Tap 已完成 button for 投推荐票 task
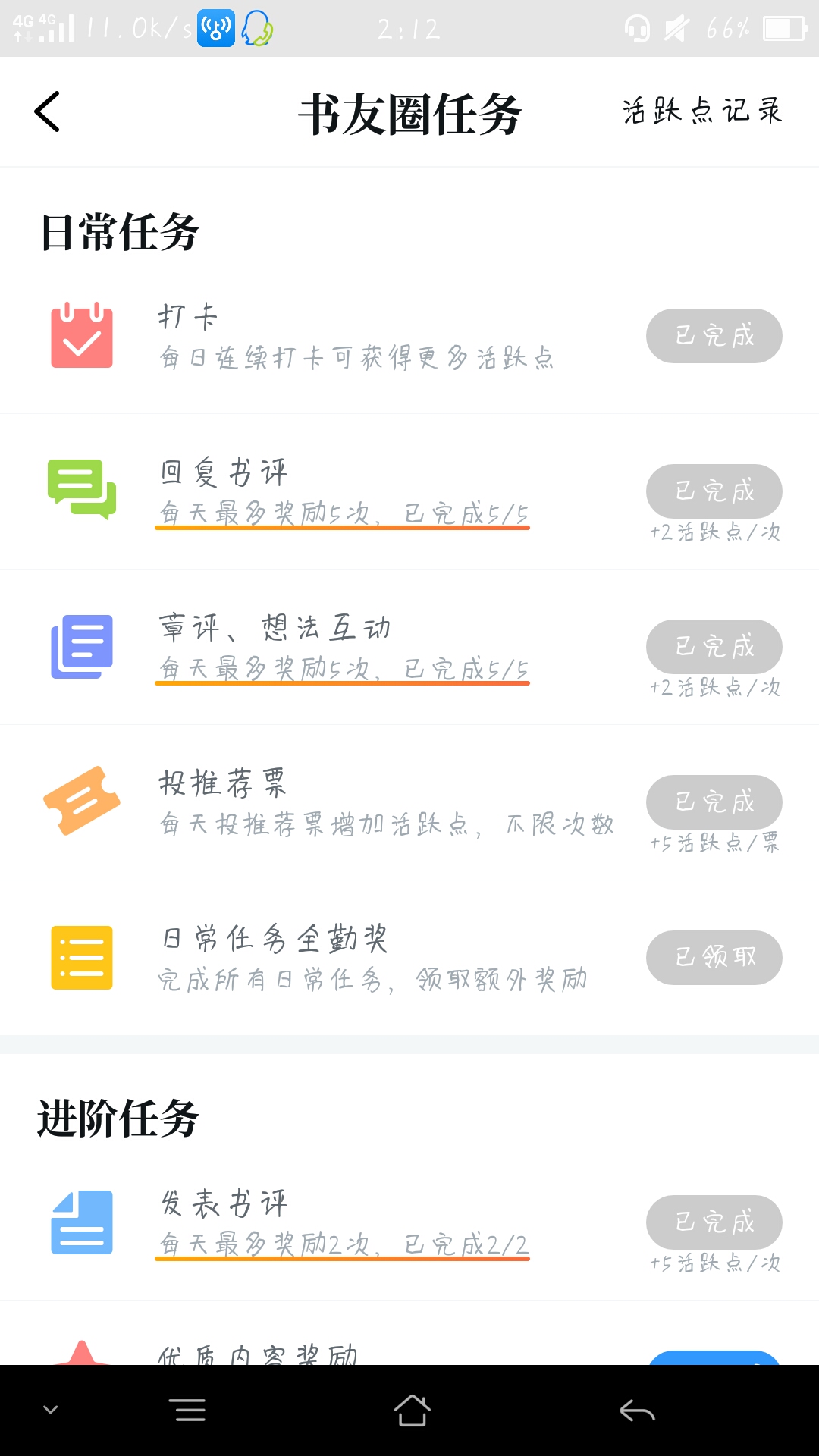The width and height of the screenshot is (819, 1456). click(714, 802)
